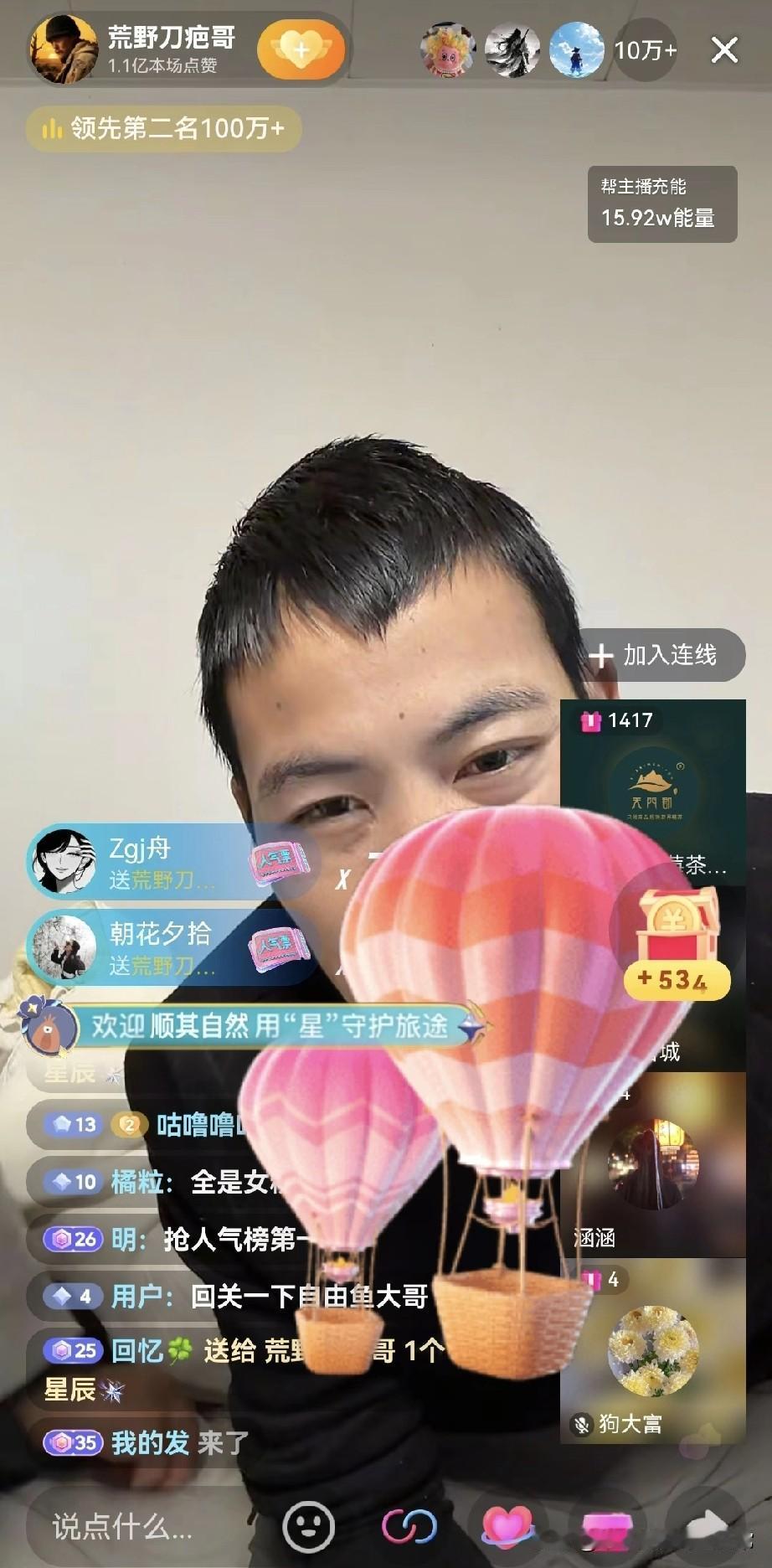Open 涵涵's guest video window
The height and width of the screenshot is (1568, 772).
pos(653,1164)
